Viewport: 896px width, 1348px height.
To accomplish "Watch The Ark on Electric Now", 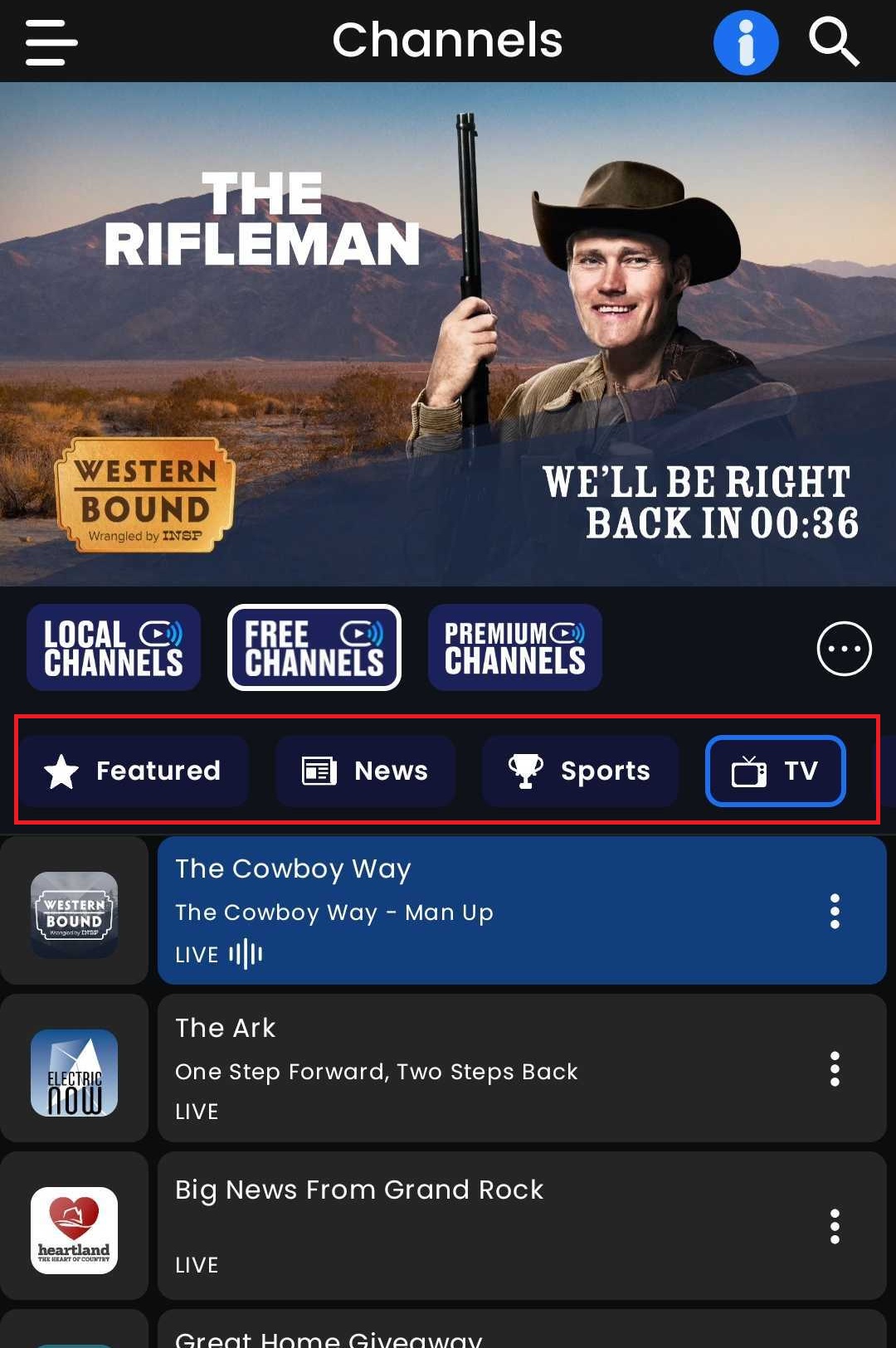I will 481,1068.
